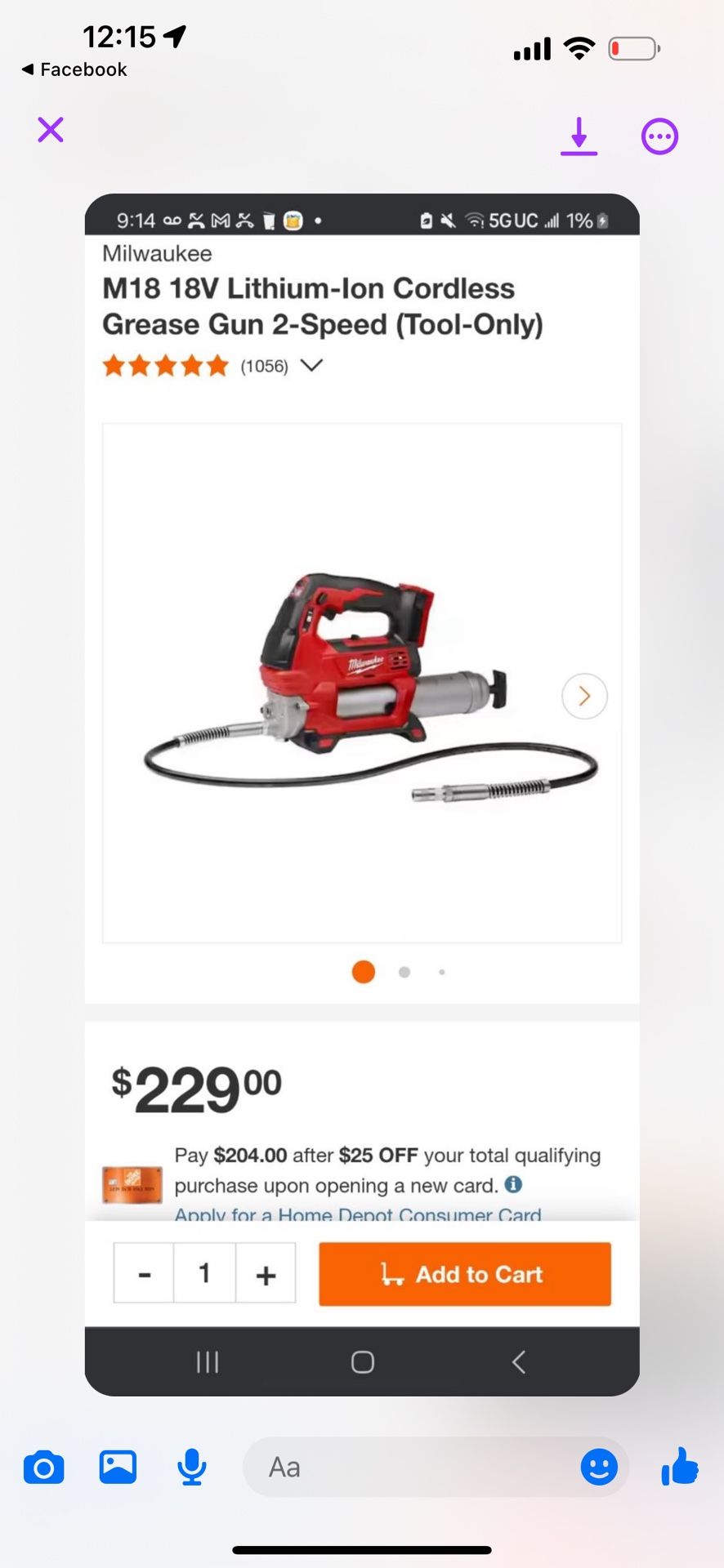Image resolution: width=724 pixels, height=1568 pixels.
Task: Record a voice message
Action: 192,1467
